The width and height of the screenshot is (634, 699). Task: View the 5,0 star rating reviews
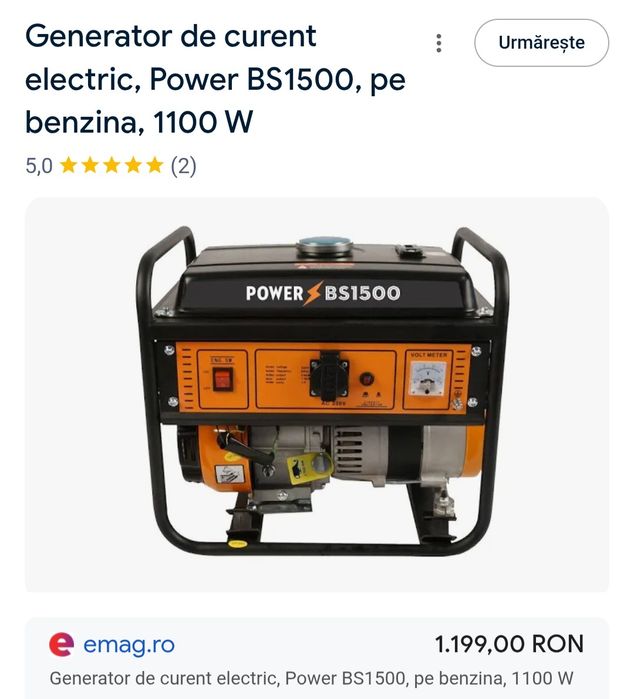pyautogui.click(x=111, y=166)
